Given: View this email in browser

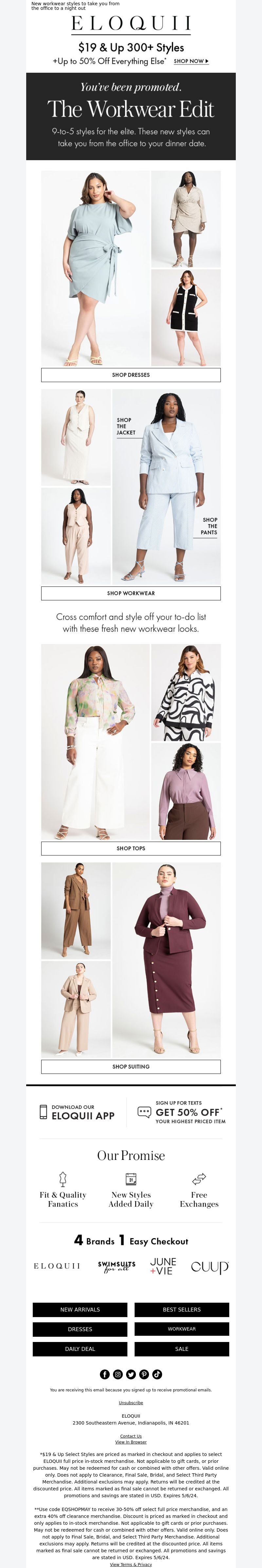Looking at the screenshot, I should tap(130, 1442).
